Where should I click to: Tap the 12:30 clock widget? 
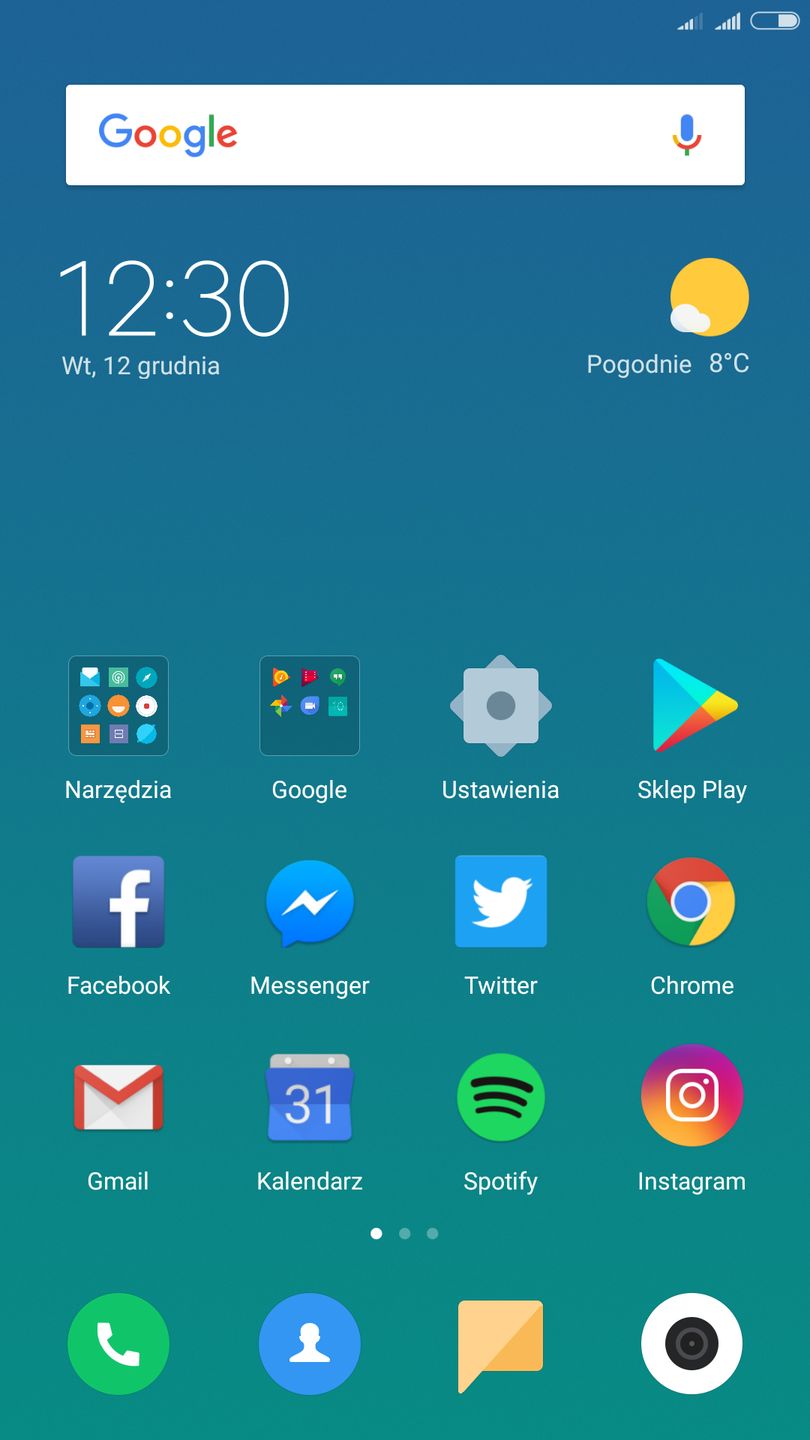[x=175, y=300]
